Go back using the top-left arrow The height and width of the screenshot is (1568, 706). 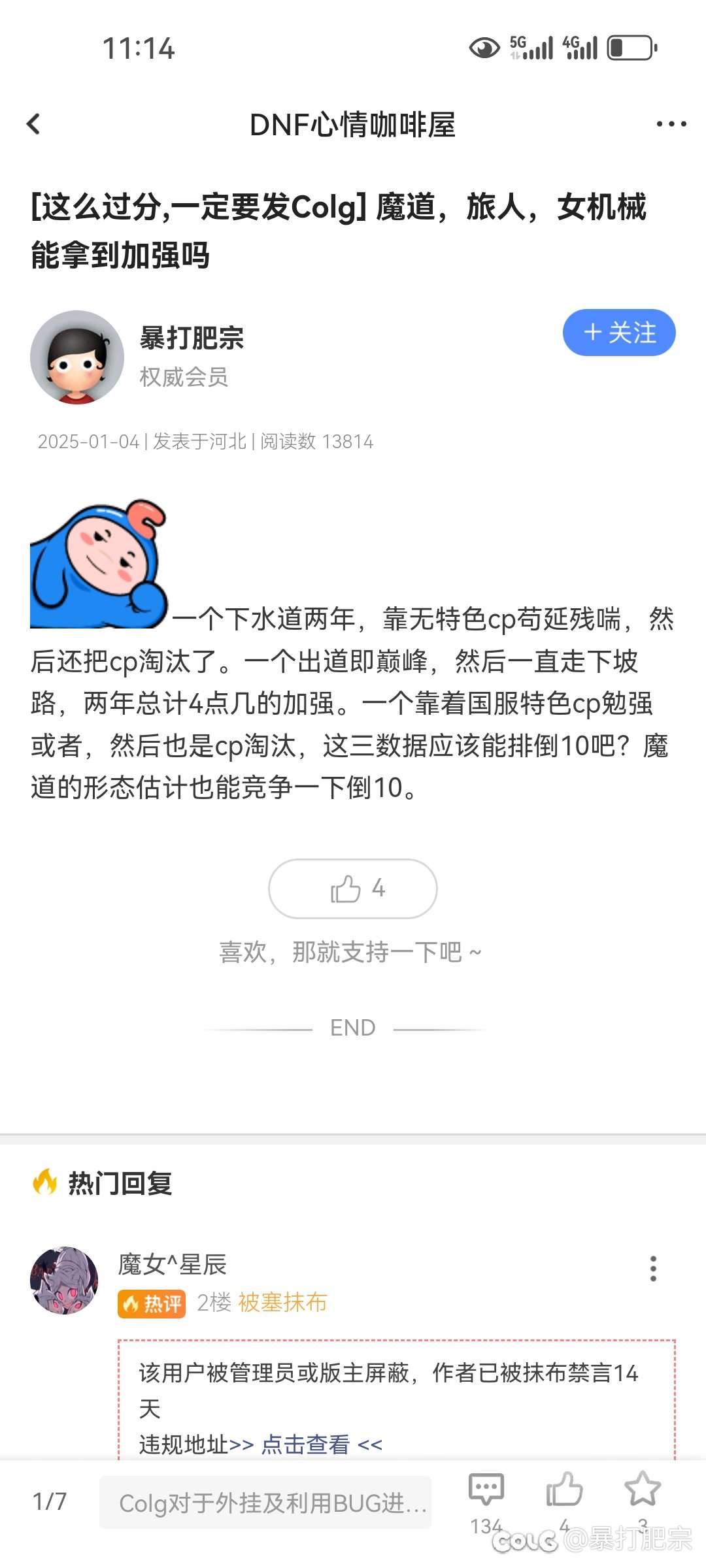(33, 124)
